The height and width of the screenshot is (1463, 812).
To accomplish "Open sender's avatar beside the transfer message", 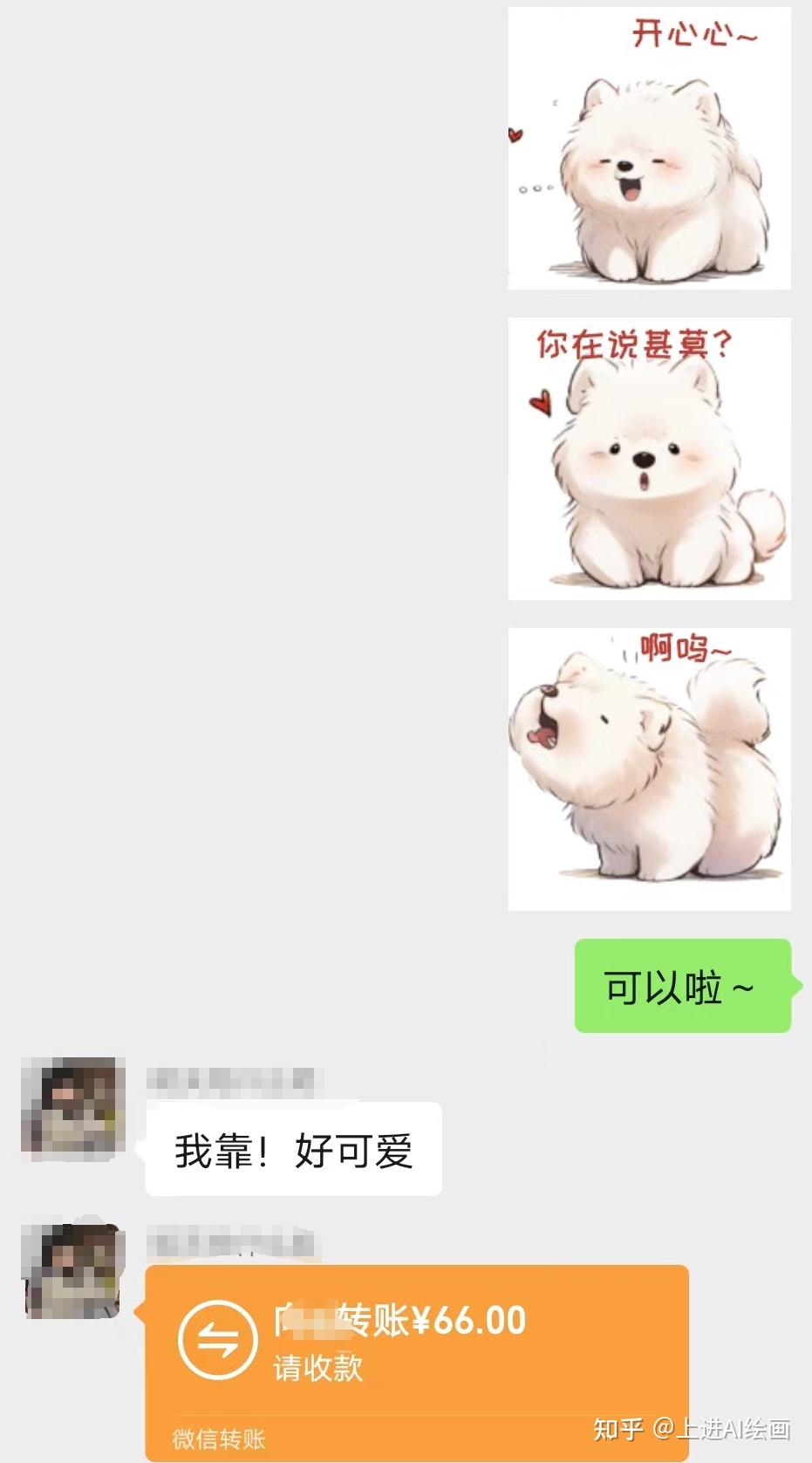I will (x=73, y=1270).
